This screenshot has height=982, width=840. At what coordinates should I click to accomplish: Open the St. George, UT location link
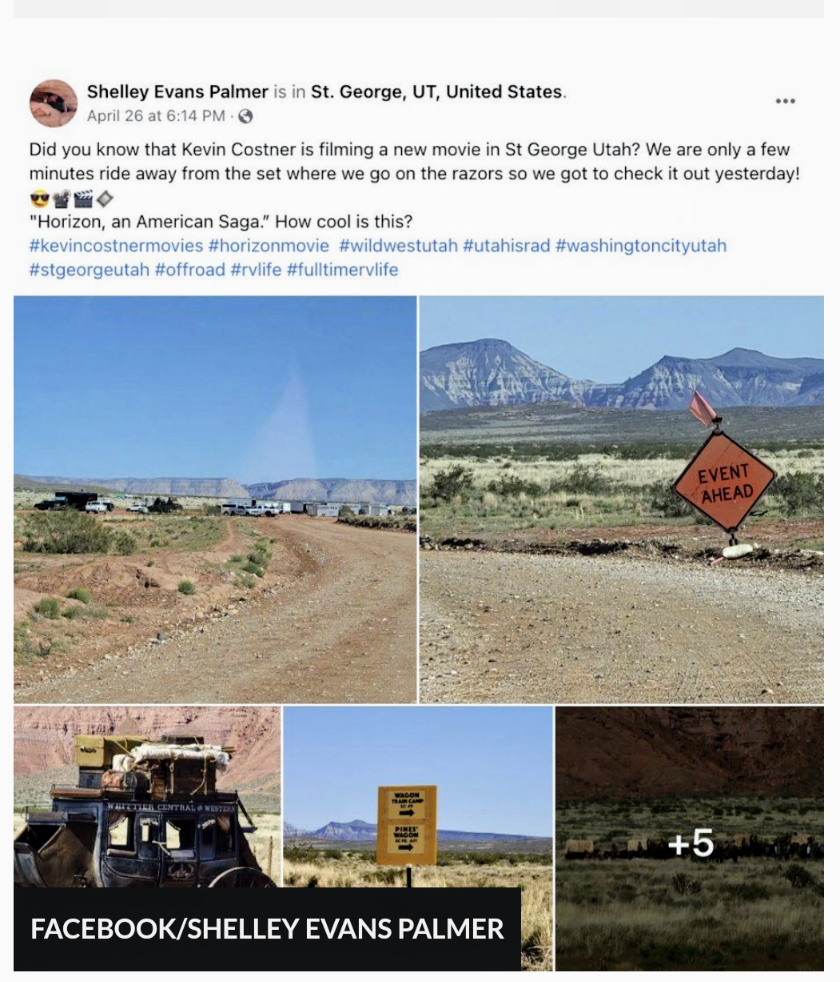[436, 92]
